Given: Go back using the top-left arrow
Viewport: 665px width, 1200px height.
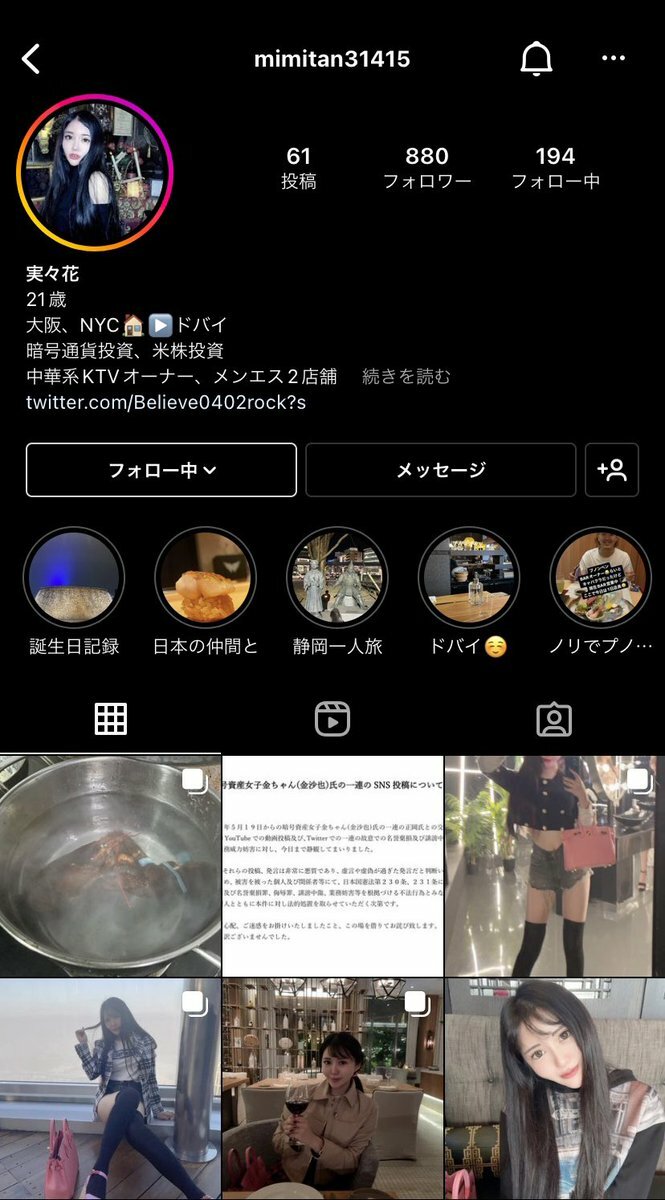Looking at the screenshot, I should pyautogui.click(x=32, y=59).
